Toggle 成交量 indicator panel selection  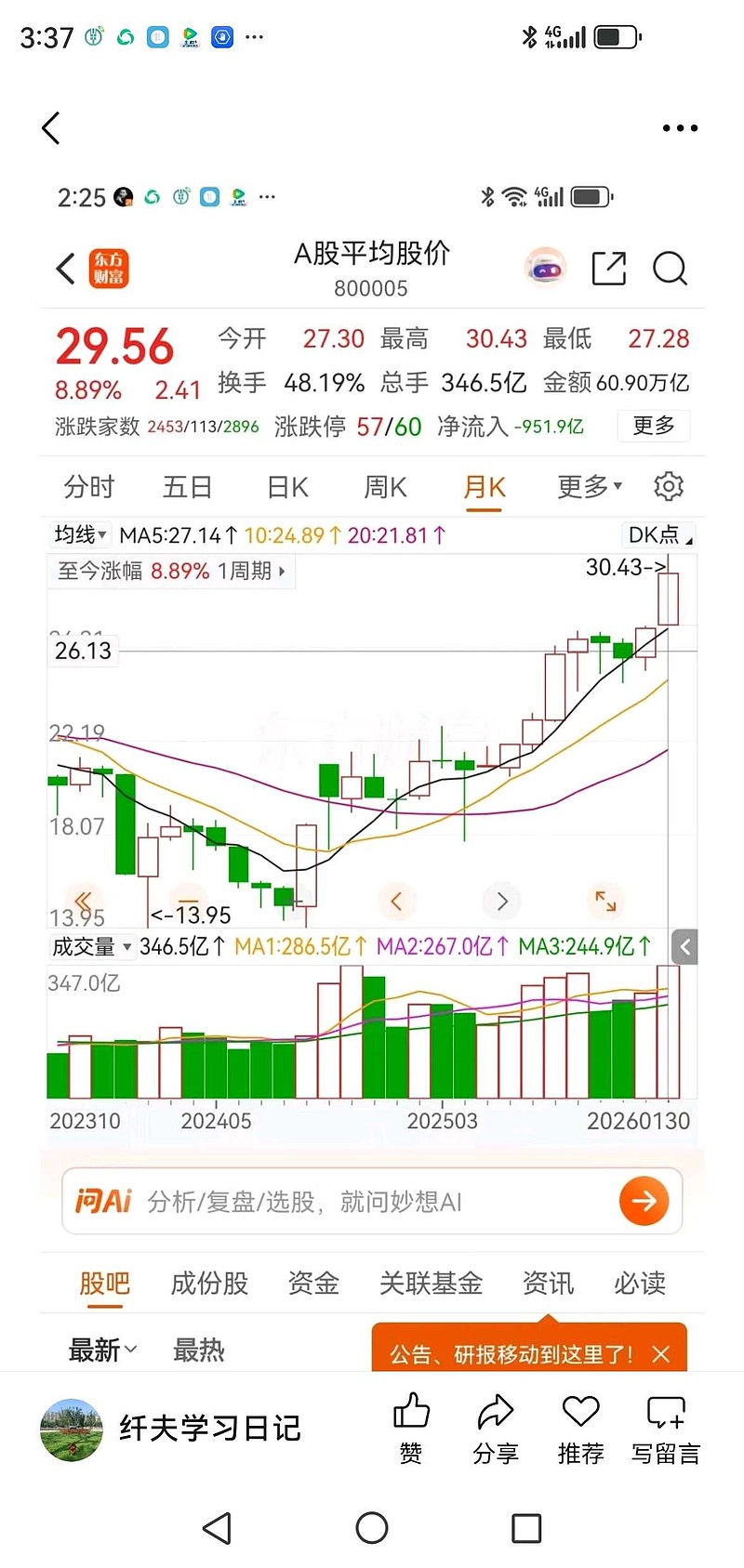[x=86, y=946]
